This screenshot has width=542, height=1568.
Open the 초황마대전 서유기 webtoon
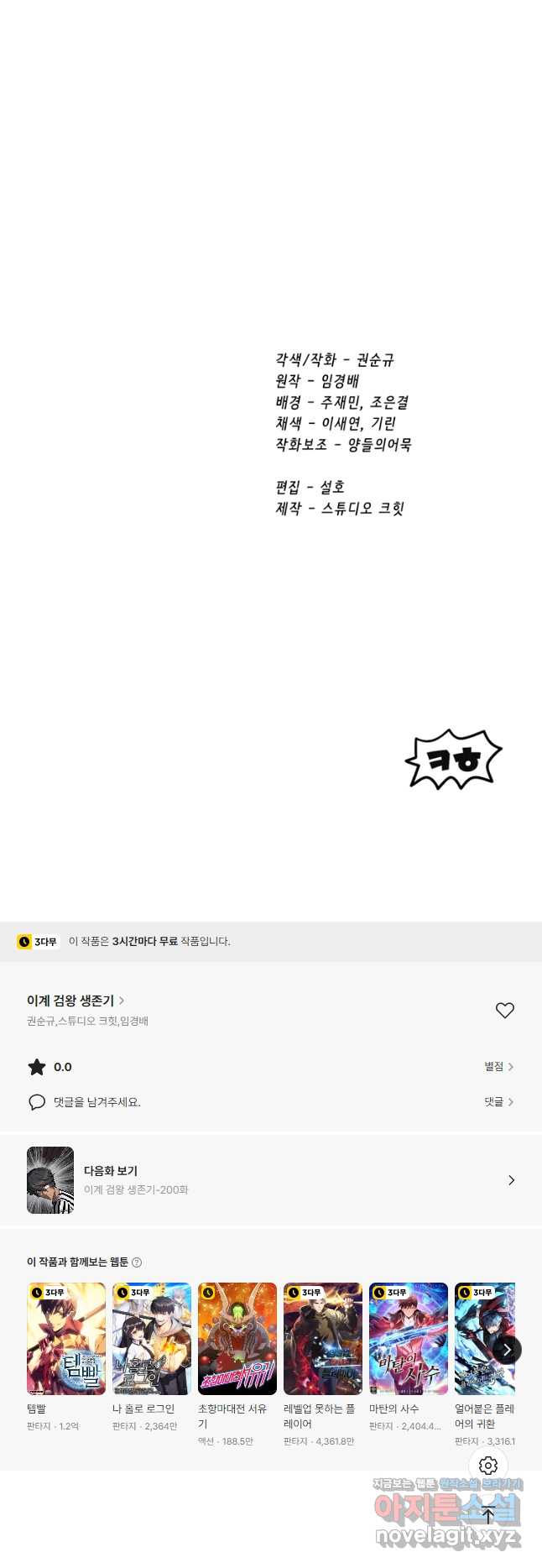pyautogui.click(x=237, y=1338)
